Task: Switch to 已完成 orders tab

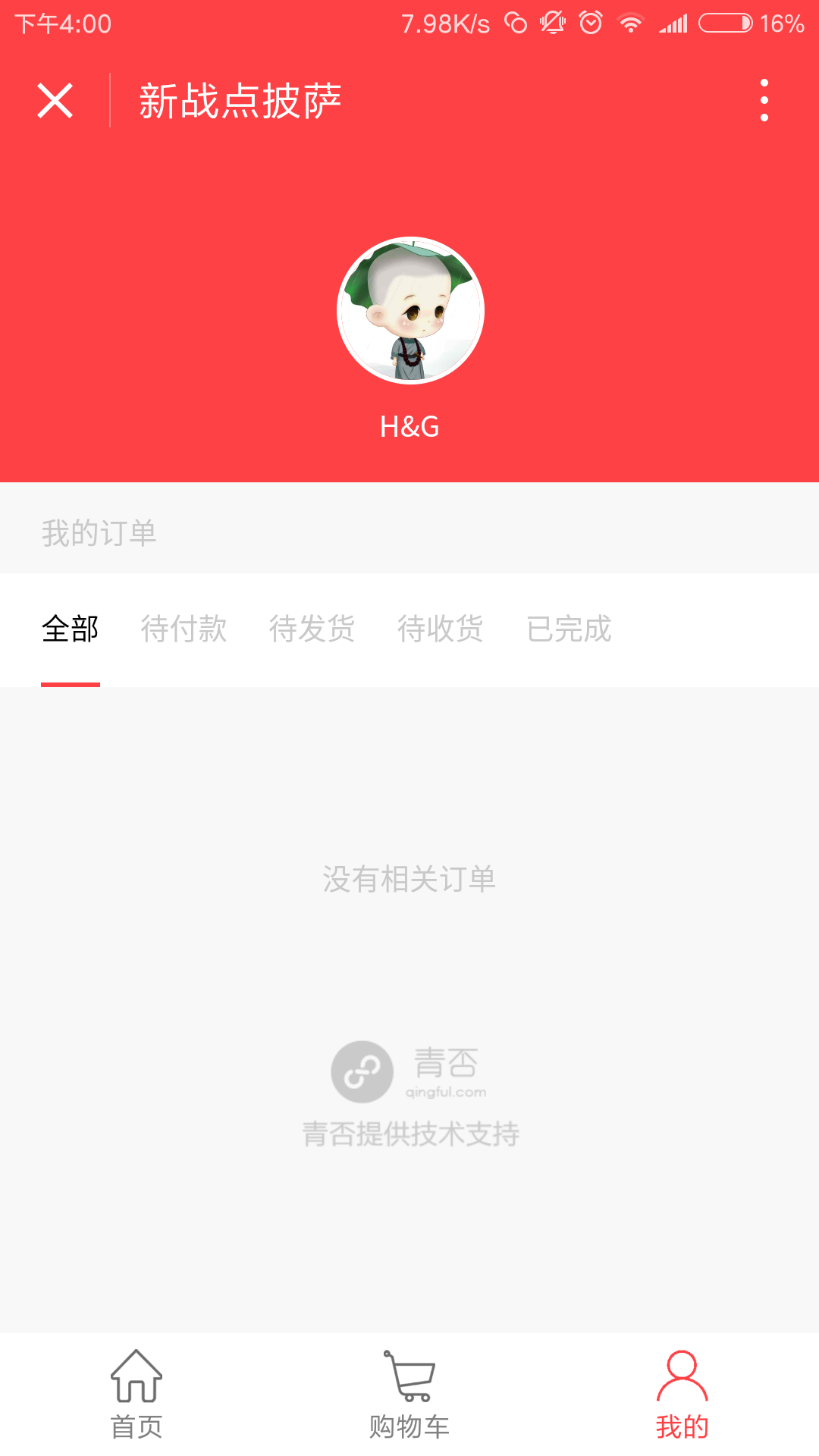Action: click(569, 629)
